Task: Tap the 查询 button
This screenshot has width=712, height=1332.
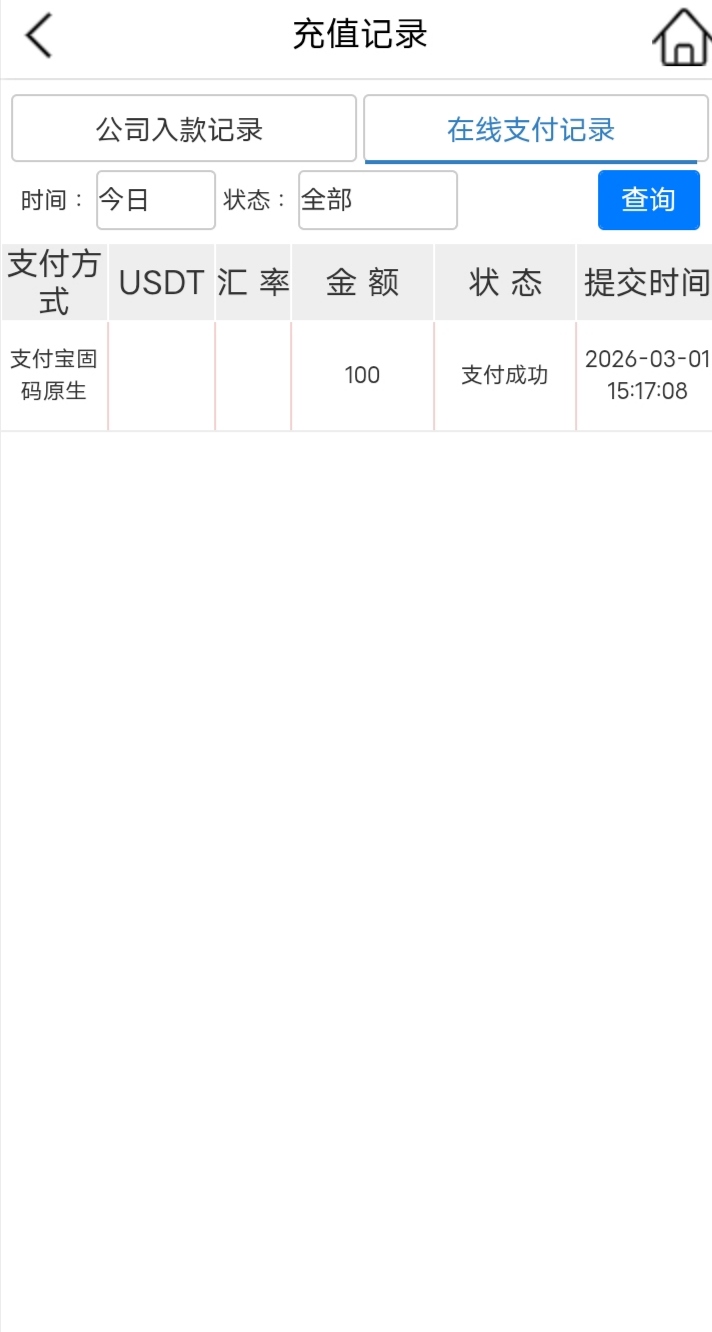Action: 648,200
